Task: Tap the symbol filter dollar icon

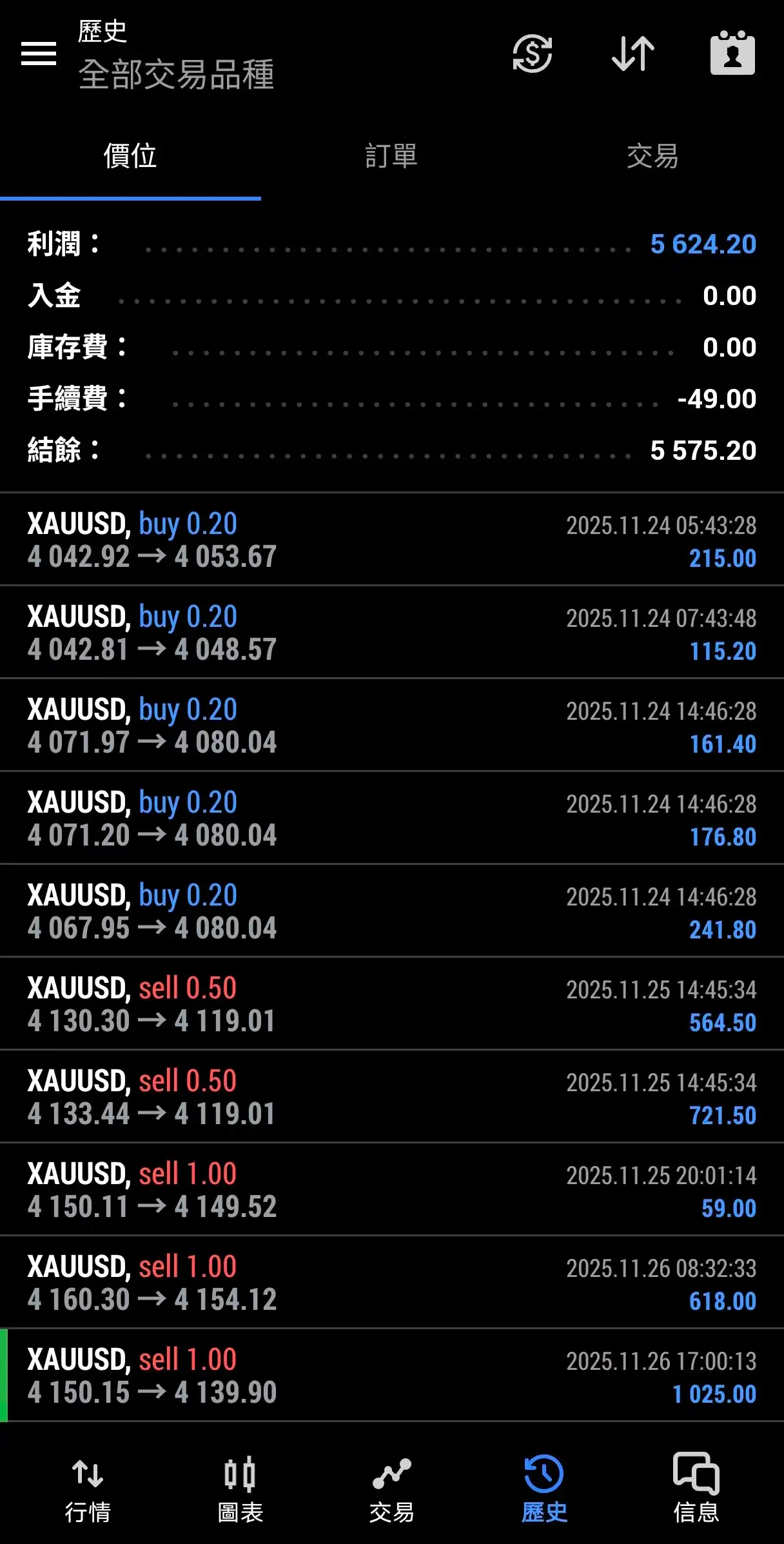Action: click(x=532, y=53)
